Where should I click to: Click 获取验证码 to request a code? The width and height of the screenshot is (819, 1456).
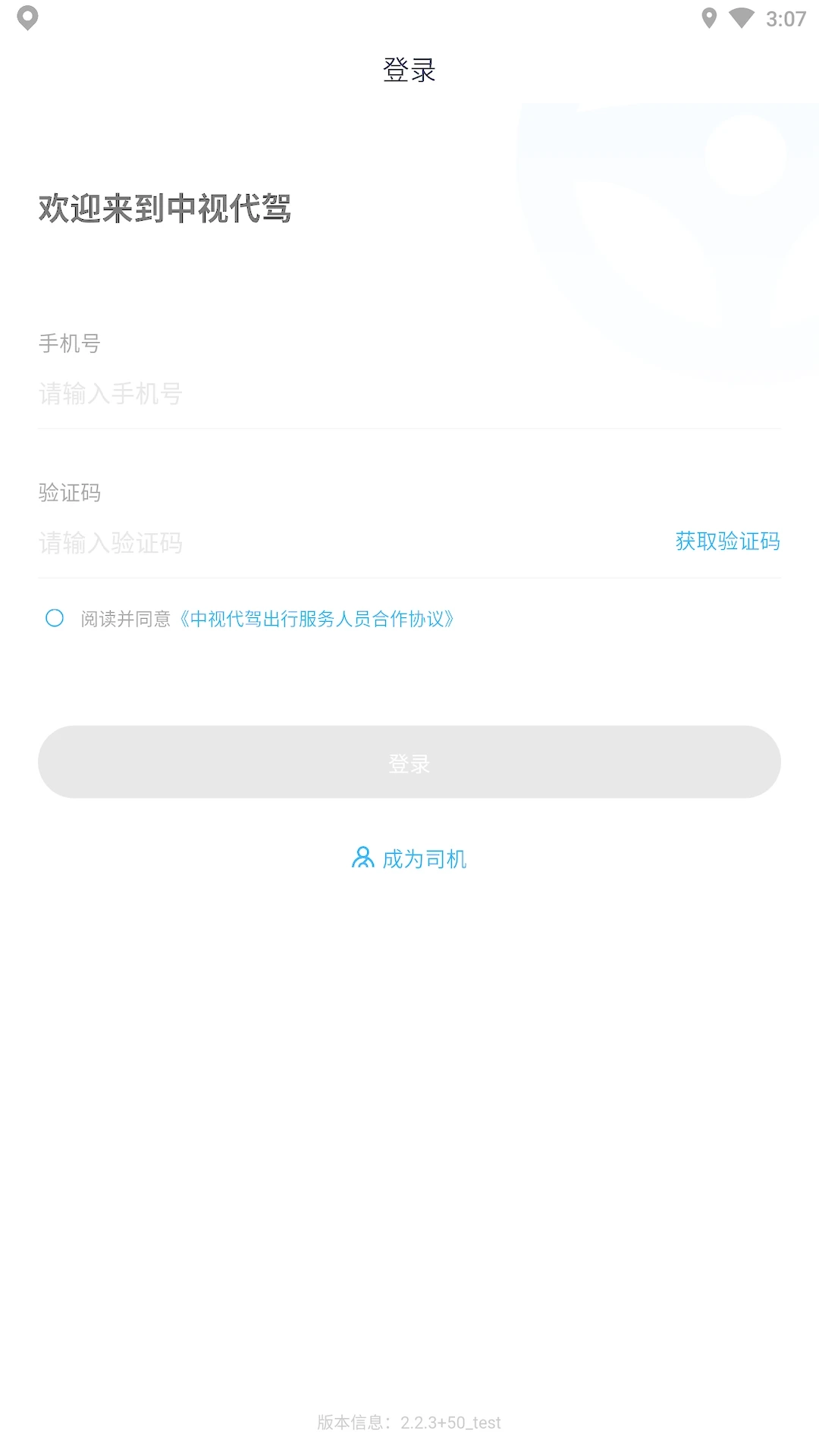click(726, 541)
